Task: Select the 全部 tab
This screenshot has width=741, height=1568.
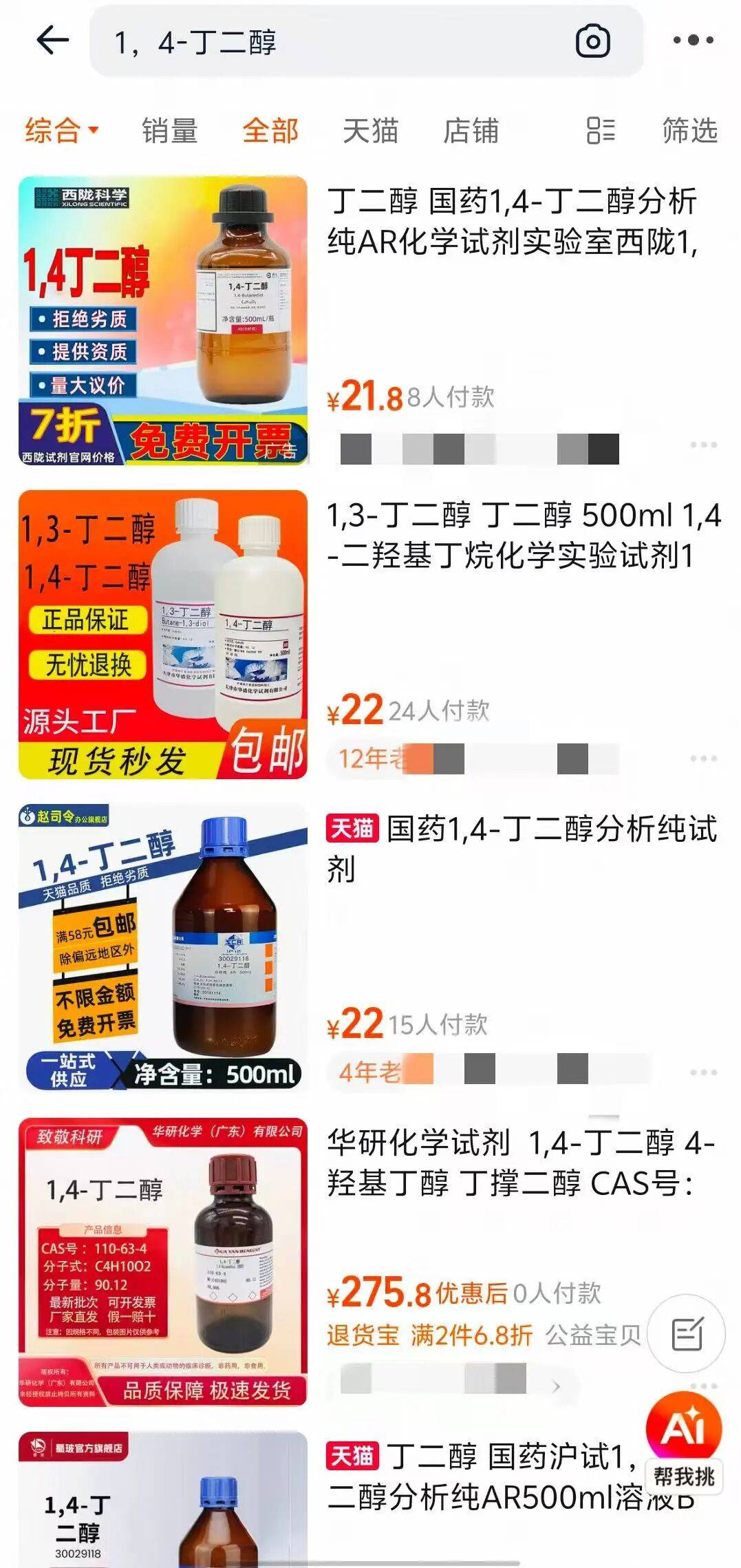Action: [272, 134]
